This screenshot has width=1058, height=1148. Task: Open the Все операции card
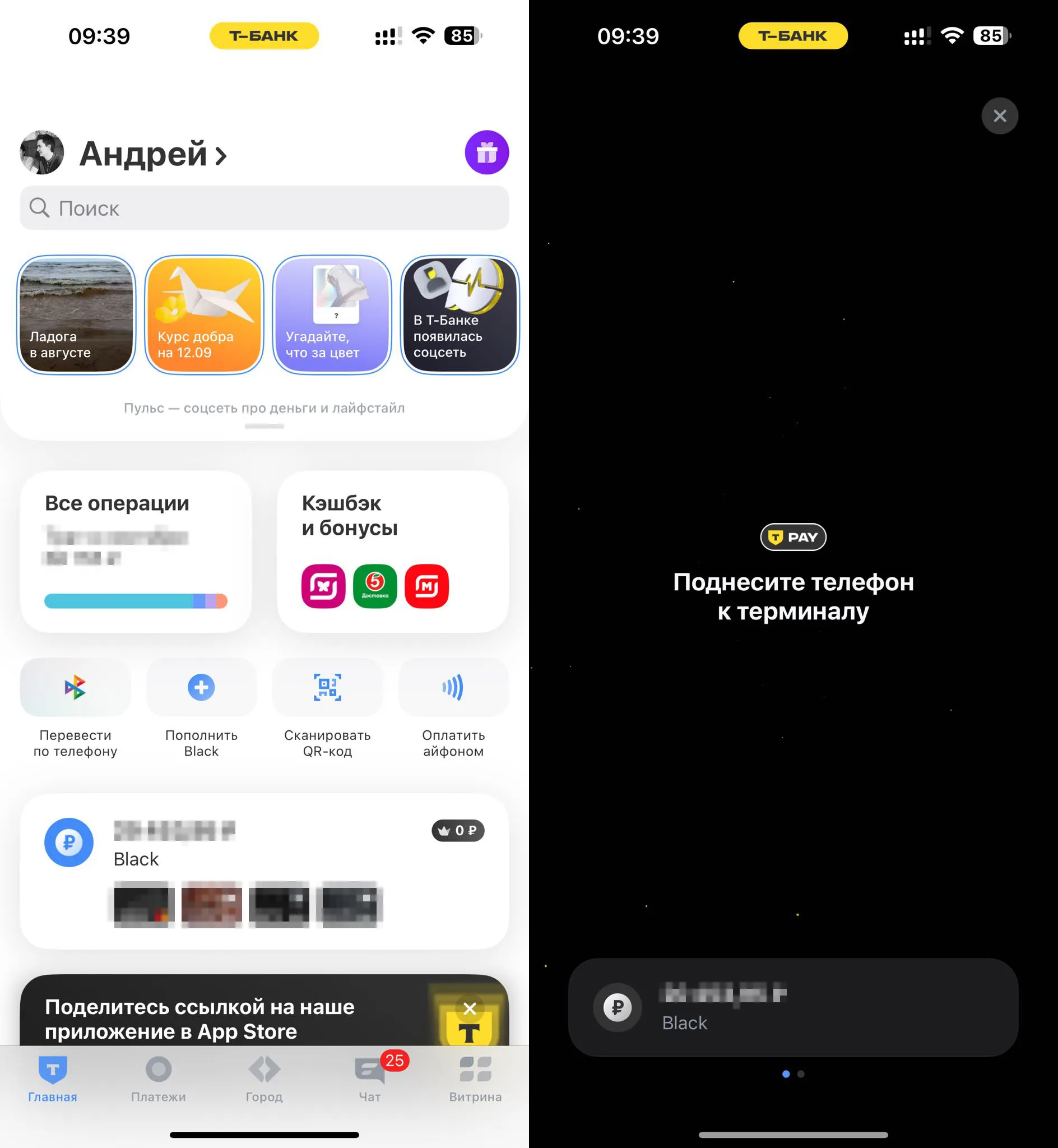click(x=136, y=551)
